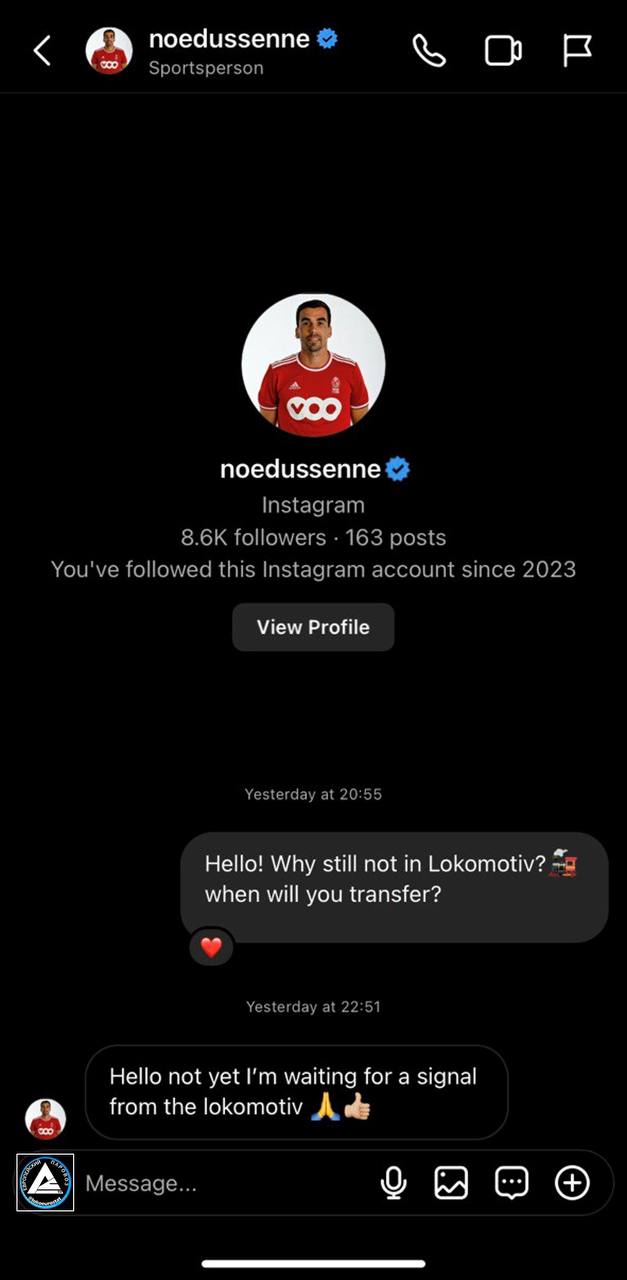Focus the Message text field
This screenshot has width=627, height=1280.
pyautogui.click(x=220, y=1183)
